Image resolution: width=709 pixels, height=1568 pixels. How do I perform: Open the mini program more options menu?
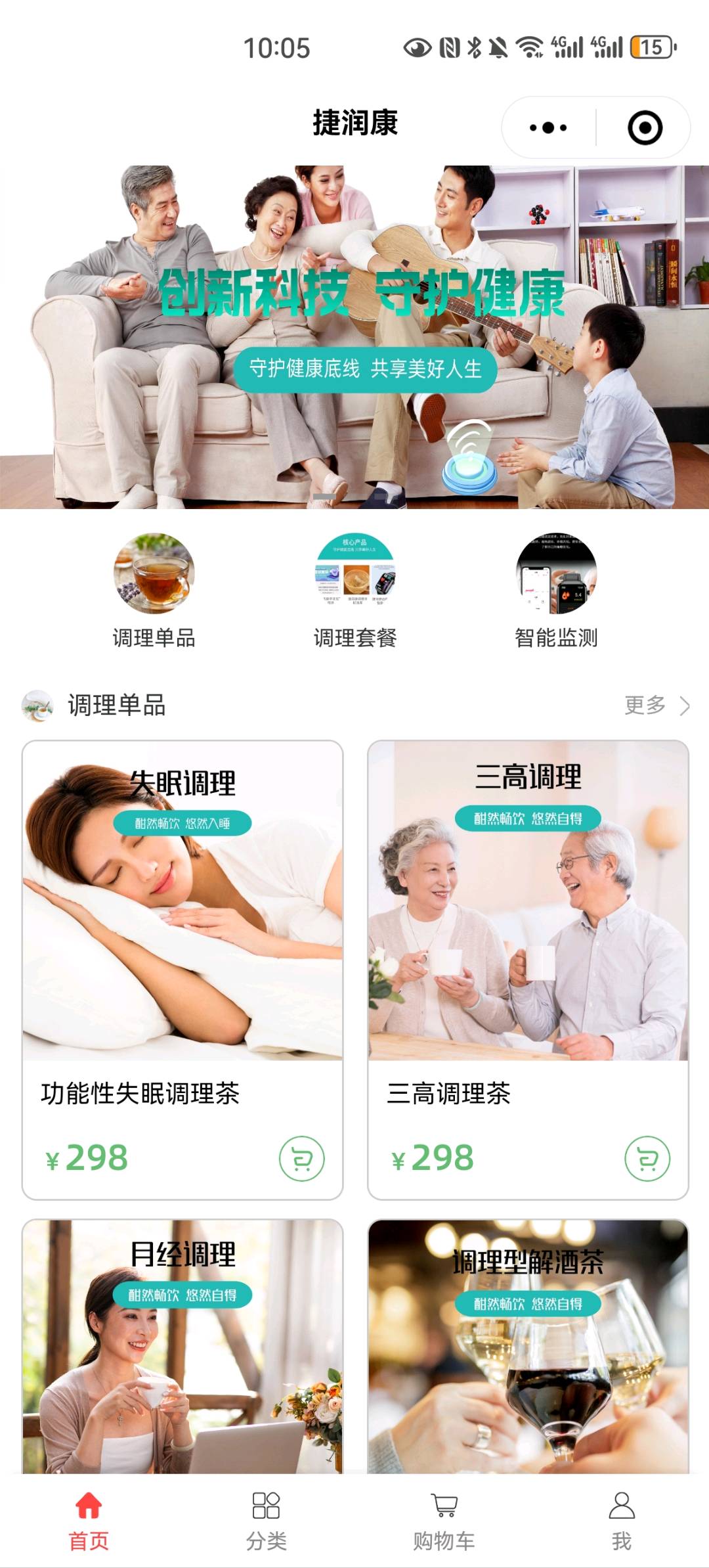coord(548,127)
